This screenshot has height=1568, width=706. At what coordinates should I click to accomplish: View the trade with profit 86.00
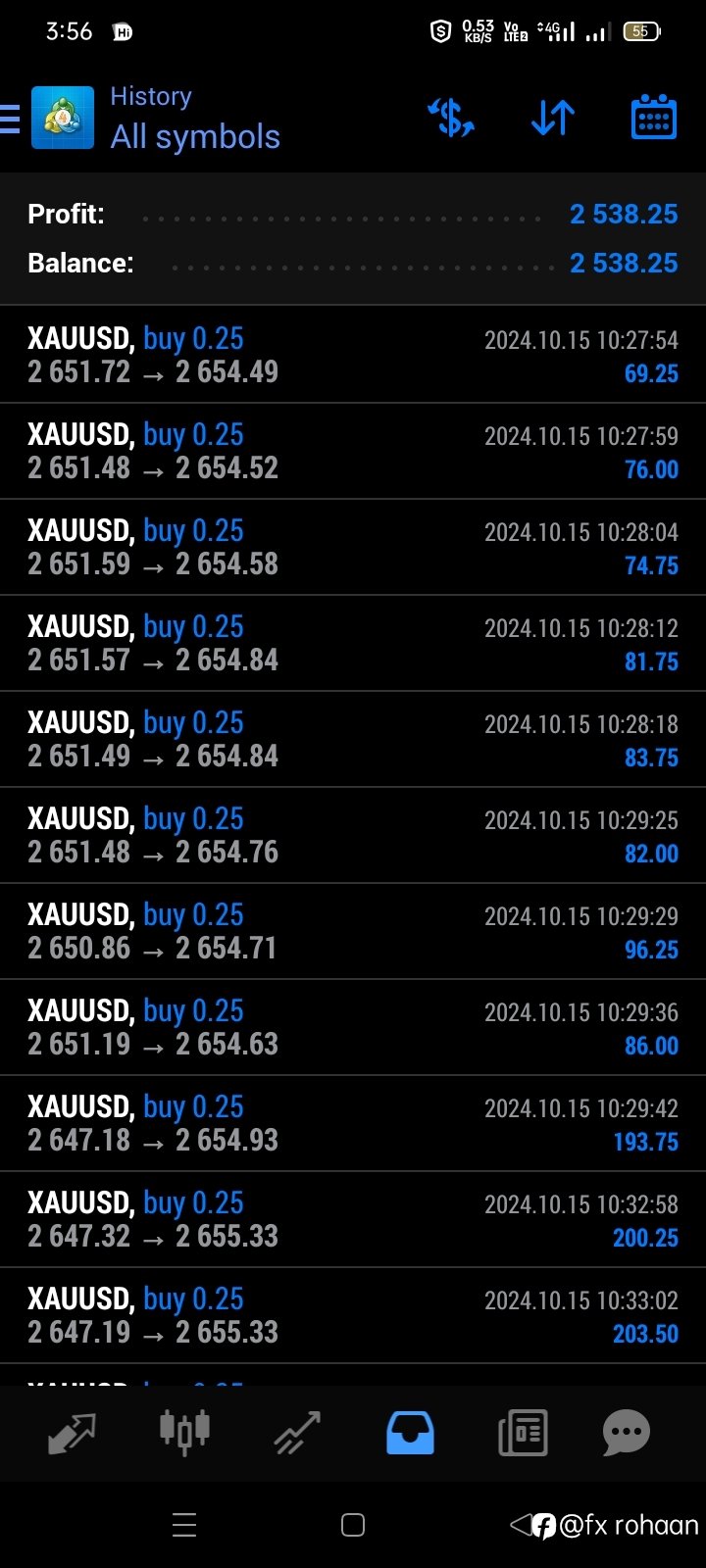coord(353,1027)
